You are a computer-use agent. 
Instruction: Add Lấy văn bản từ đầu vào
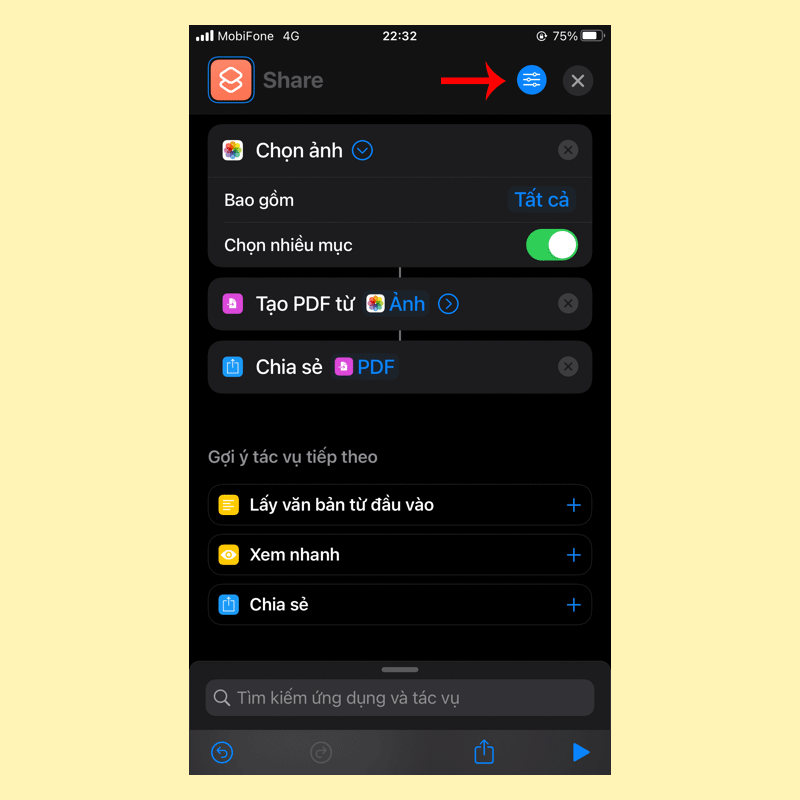pyautogui.click(x=573, y=505)
